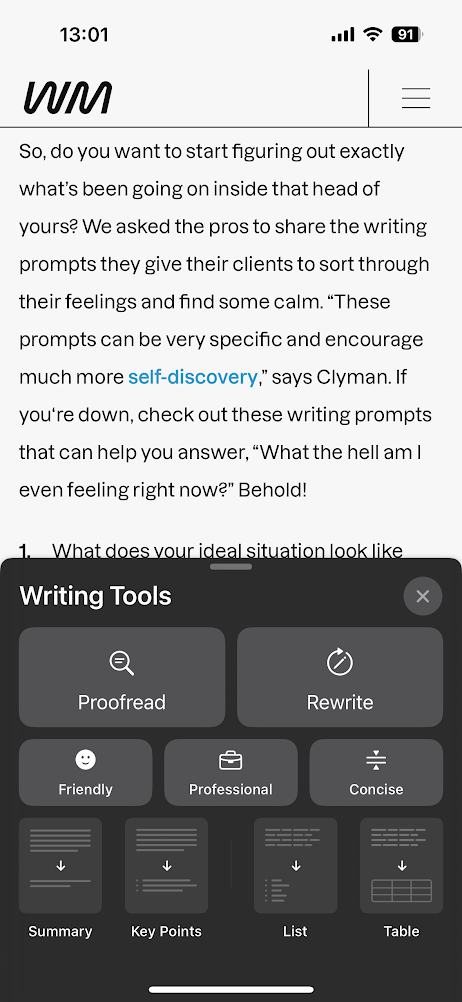Choose the Rewrite option

(x=340, y=677)
